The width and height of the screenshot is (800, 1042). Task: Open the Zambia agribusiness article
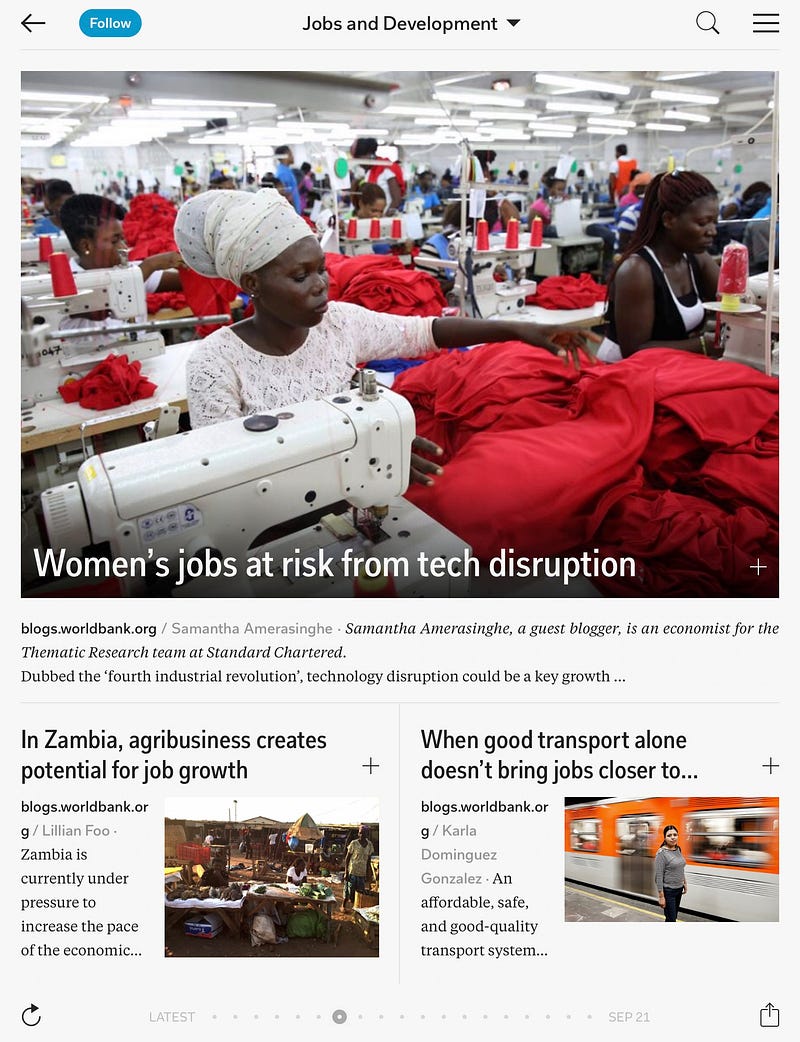click(174, 755)
